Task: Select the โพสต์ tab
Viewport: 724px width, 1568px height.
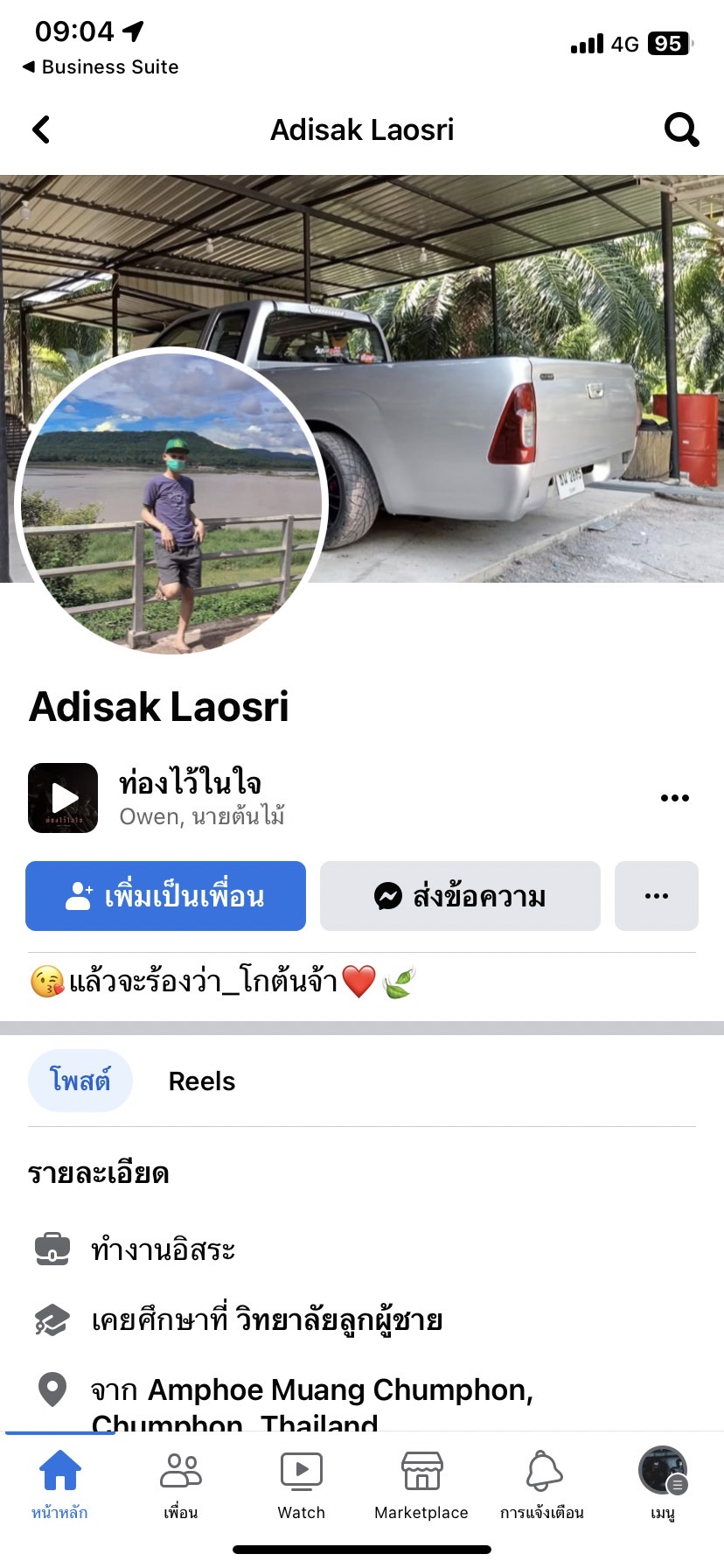Action: point(80,1081)
